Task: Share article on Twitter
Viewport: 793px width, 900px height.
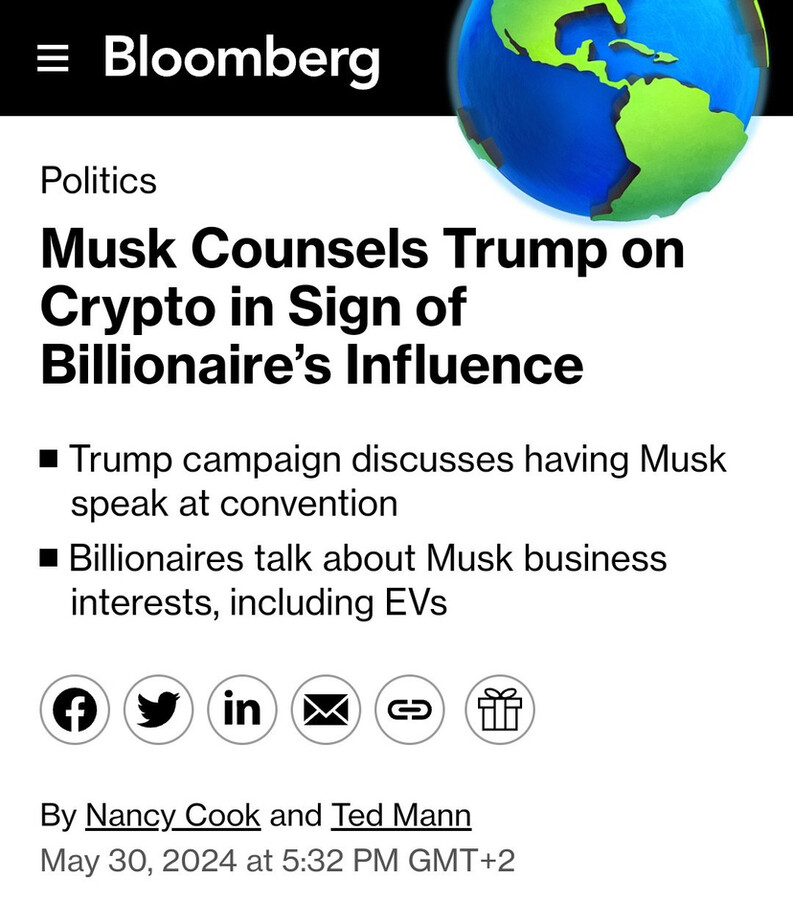Action: click(158, 709)
